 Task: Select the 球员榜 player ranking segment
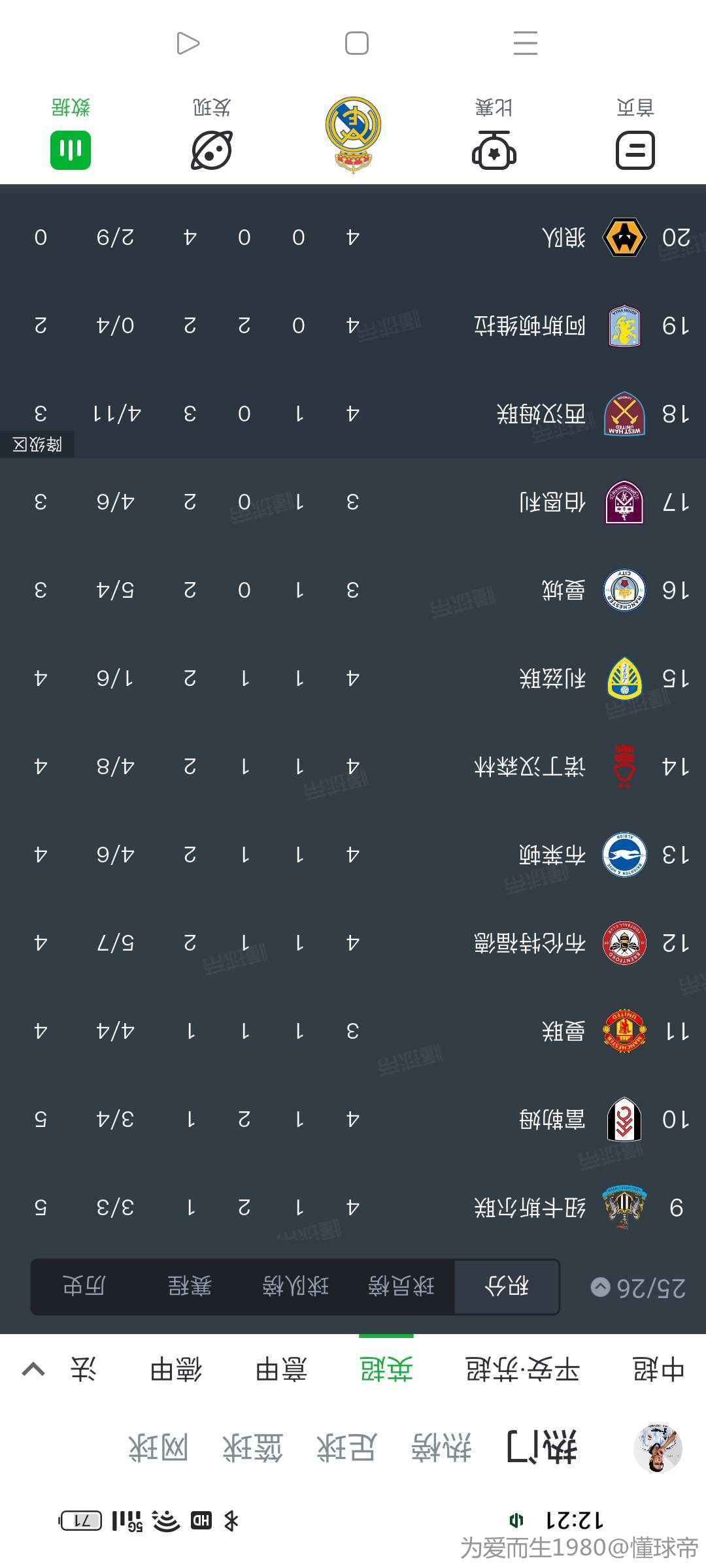point(401,1286)
